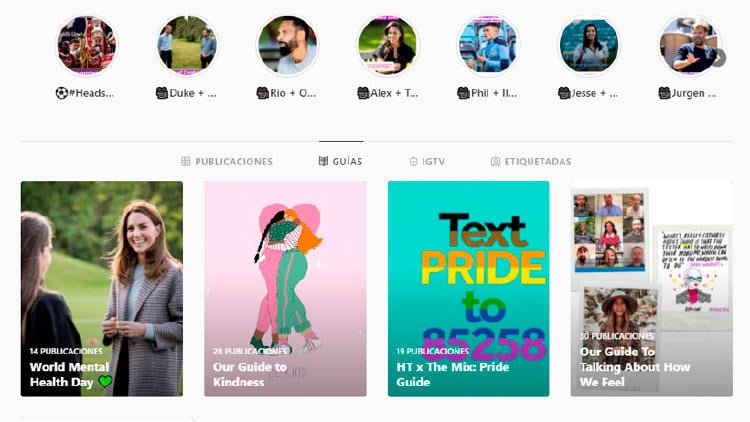The width and height of the screenshot is (750, 422).
Task: Go to the Etiquetadas tab
Action: coord(531,161)
